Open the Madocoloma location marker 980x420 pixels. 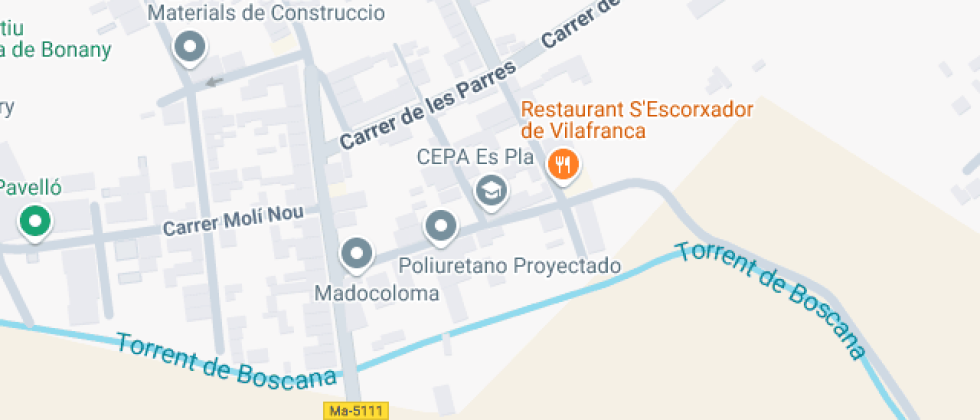[x=357, y=254]
